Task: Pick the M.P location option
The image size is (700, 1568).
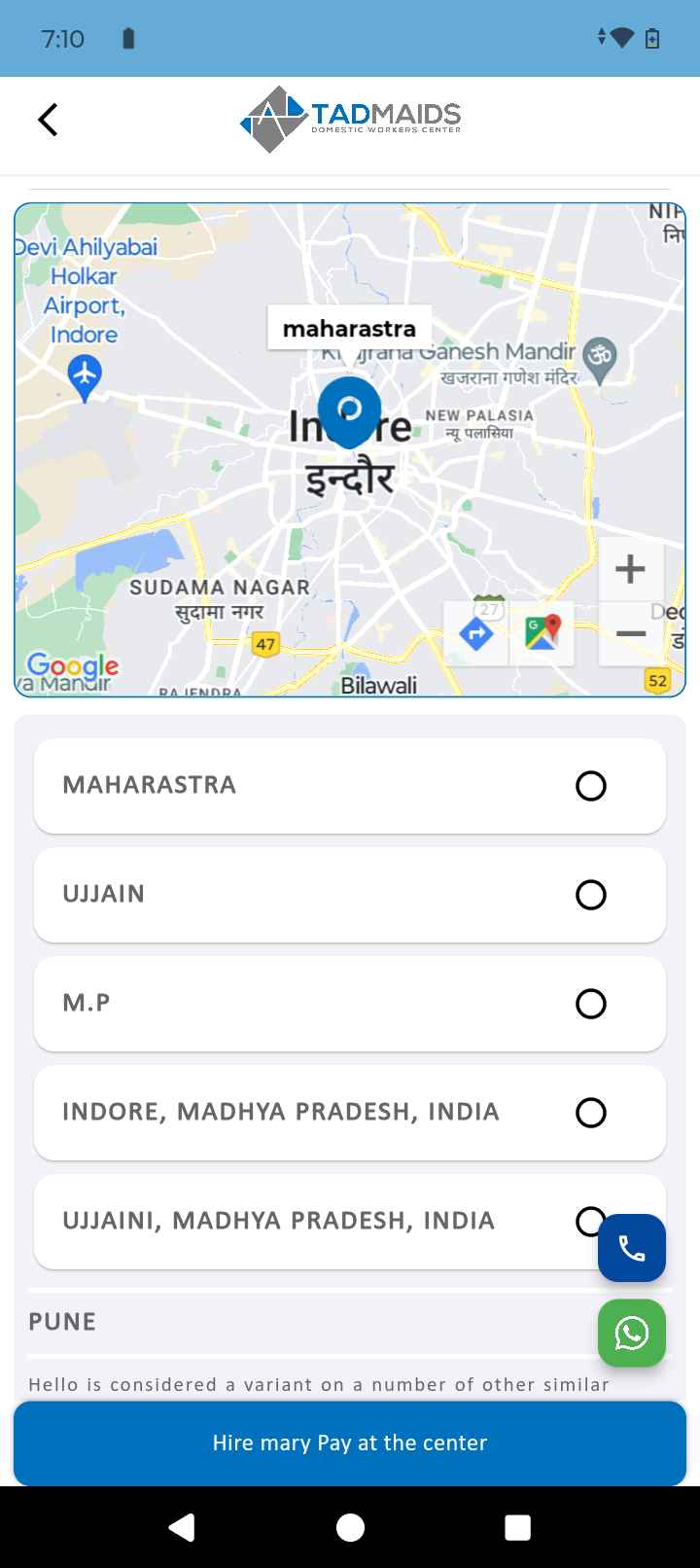Action: (x=350, y=1004)
